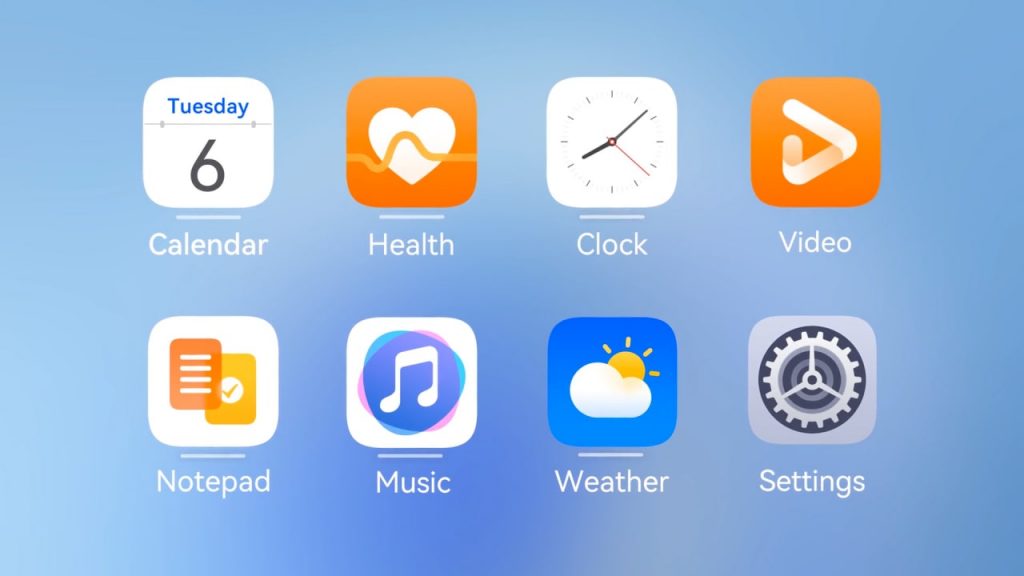Launch the Health app
Viewport: 1024px width, 576px height.
(411, 142)
